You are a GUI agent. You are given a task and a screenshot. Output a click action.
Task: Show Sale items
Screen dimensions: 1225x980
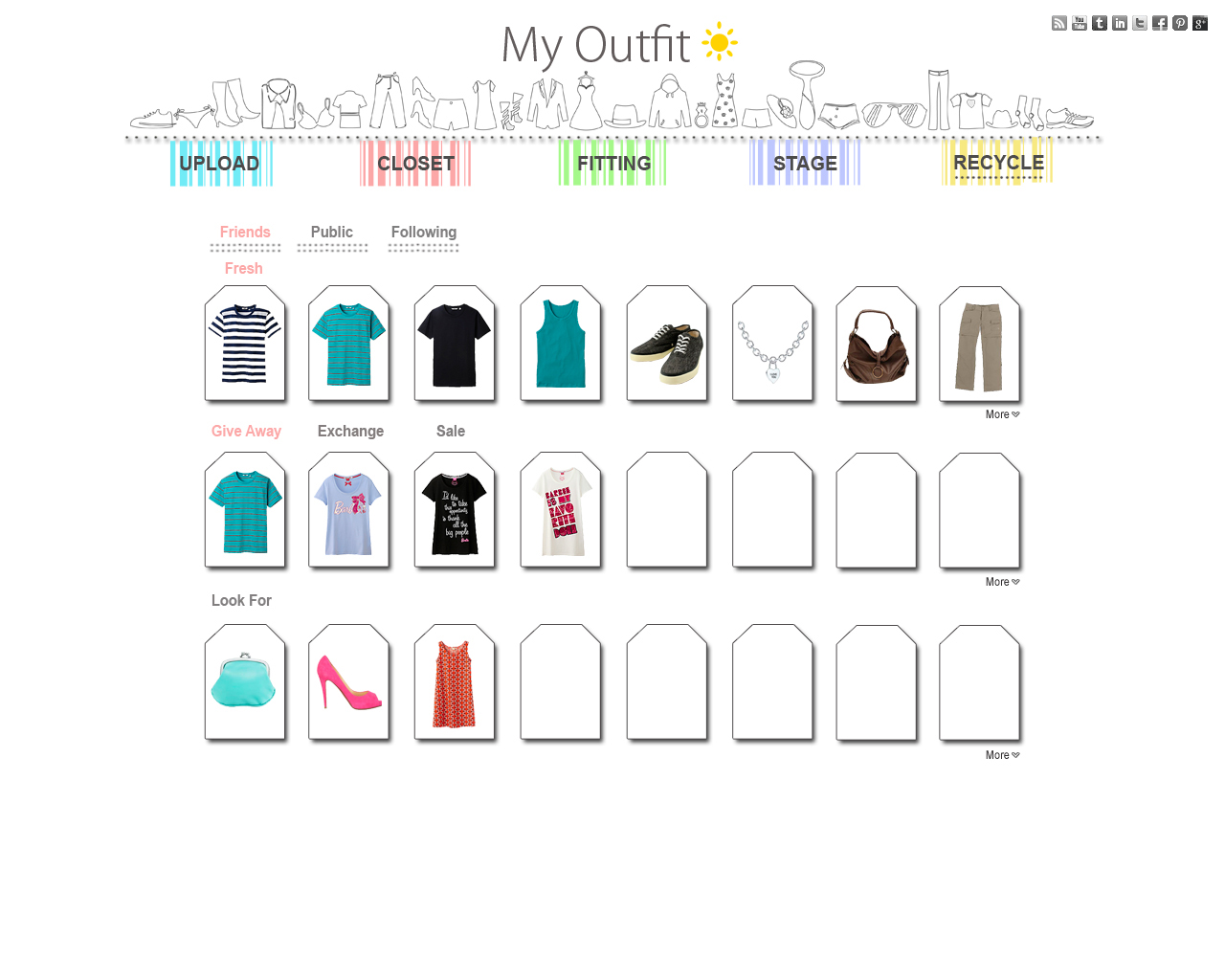[x=450, y=432]
